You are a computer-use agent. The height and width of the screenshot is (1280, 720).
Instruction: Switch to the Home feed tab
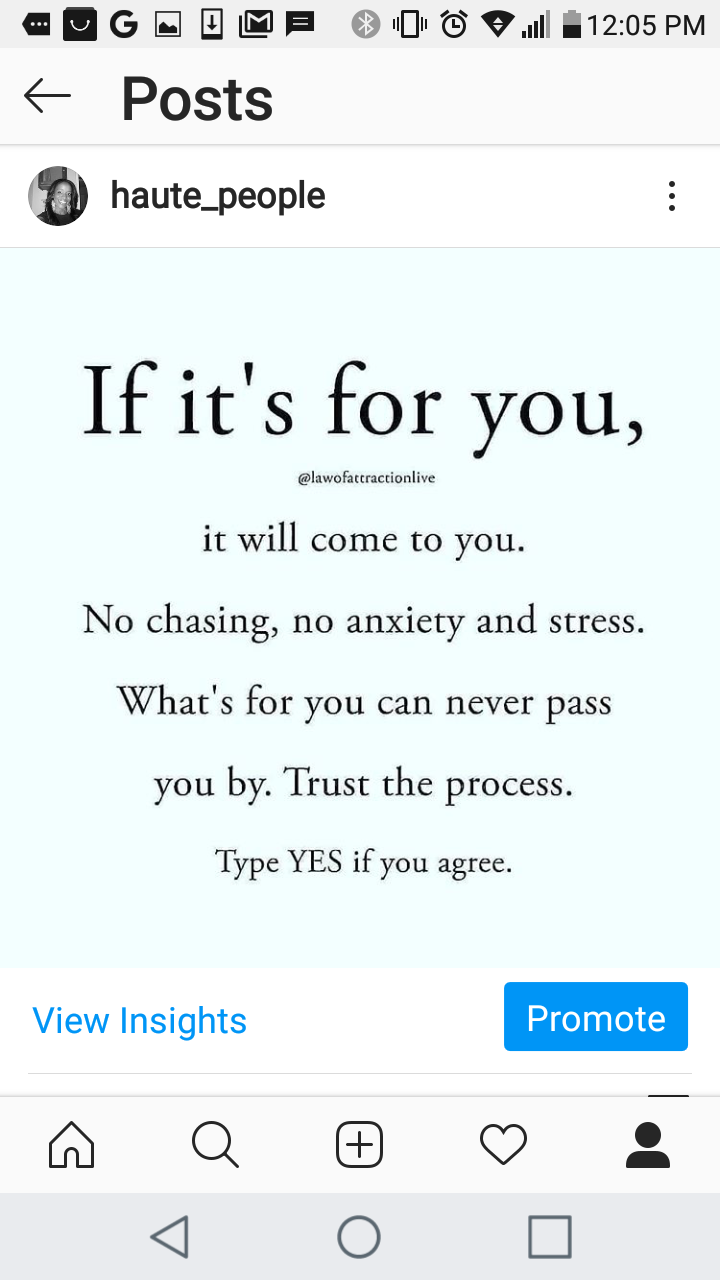pyautogui.click(x=72, y=1144)
